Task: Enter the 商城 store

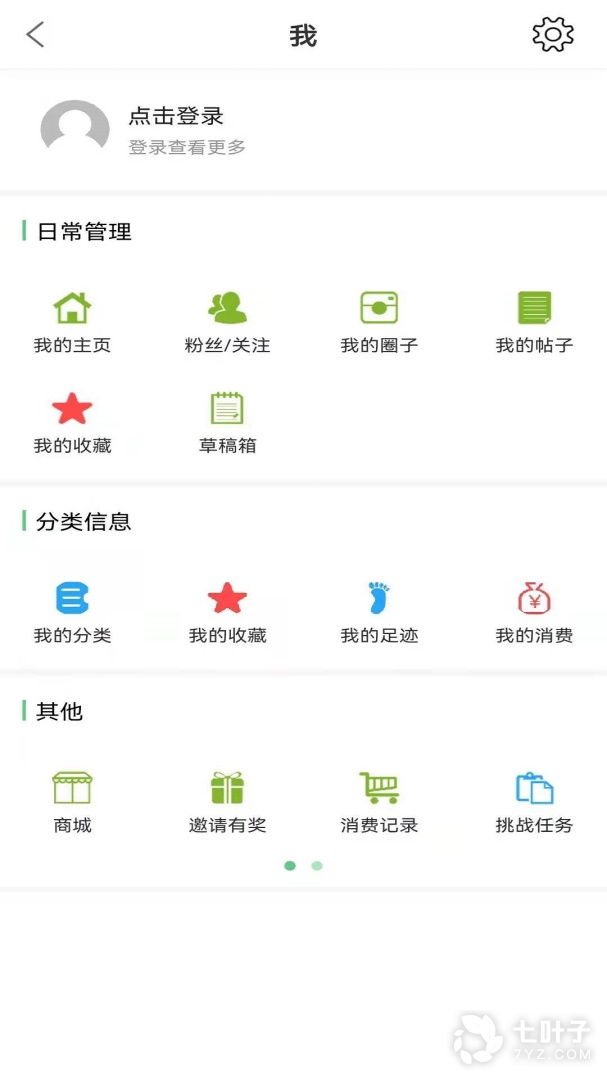Action: coord(72,802)
